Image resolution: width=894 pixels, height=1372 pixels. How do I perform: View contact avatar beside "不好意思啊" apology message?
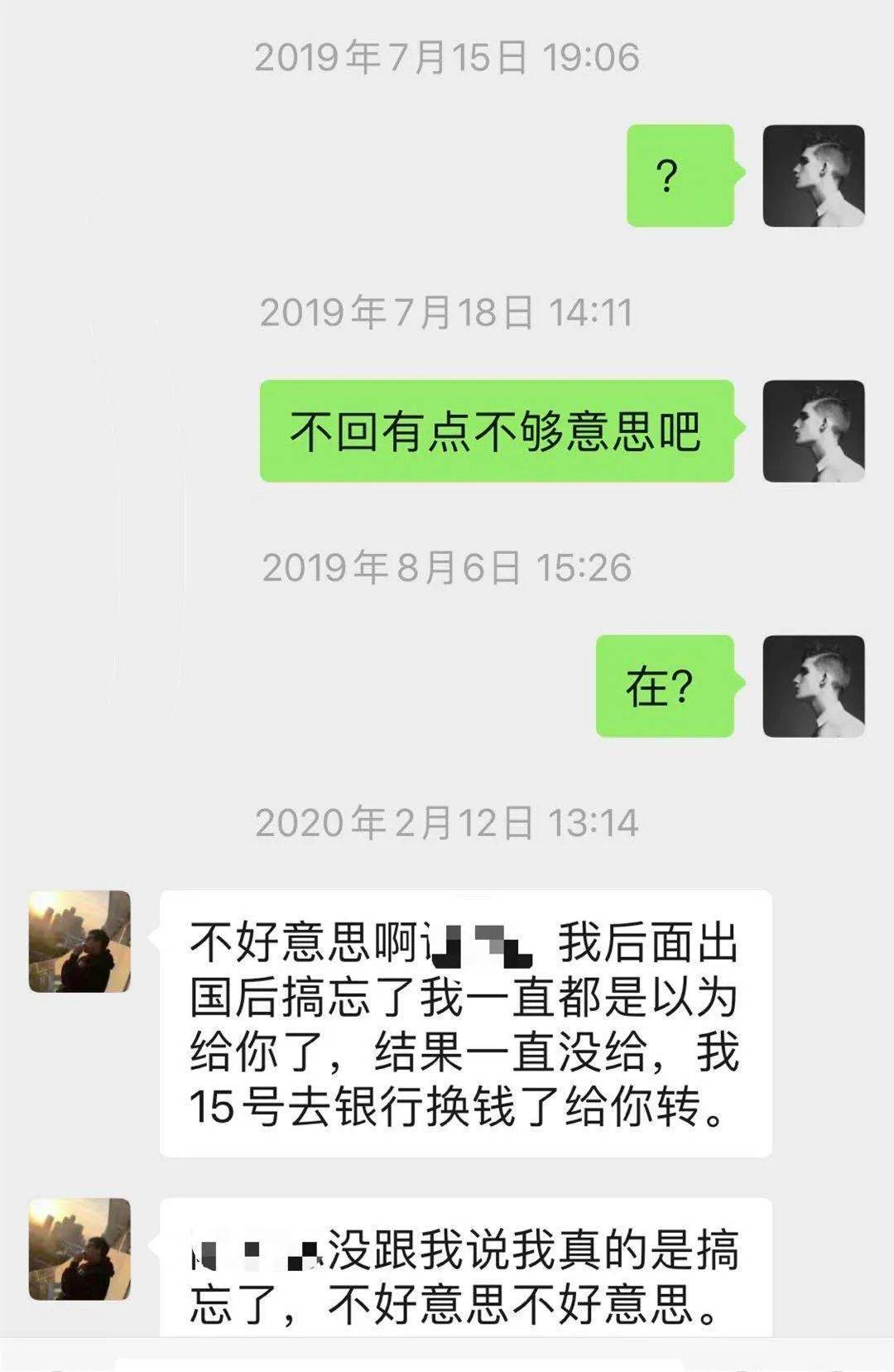coord(79,941)
